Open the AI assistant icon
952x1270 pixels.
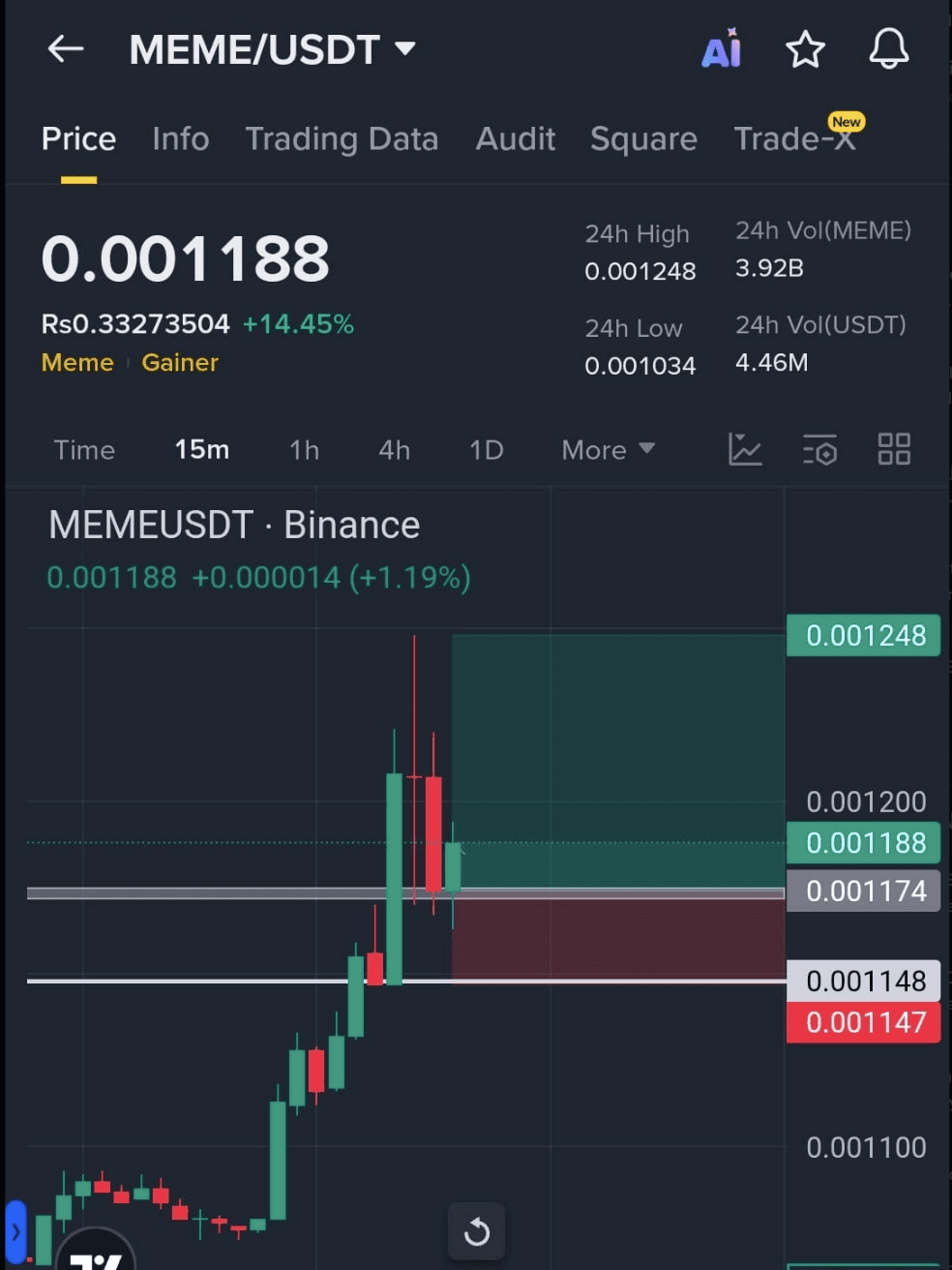[x=722, y=48]
